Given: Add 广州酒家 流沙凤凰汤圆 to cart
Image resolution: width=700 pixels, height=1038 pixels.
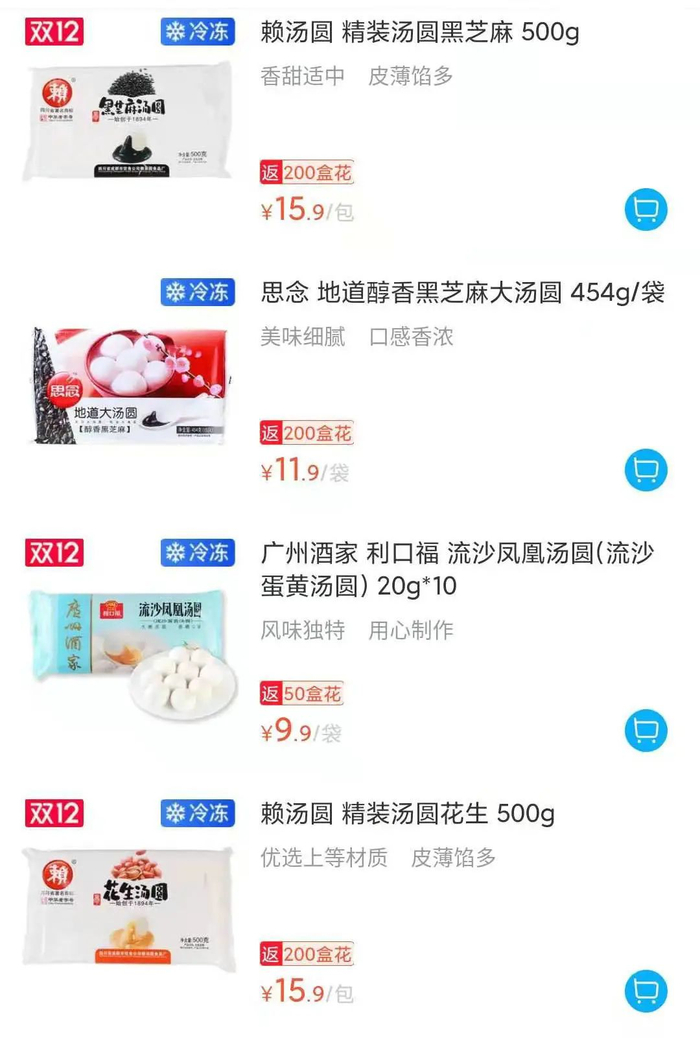Looking at the screenshot, I should point(645,730).
